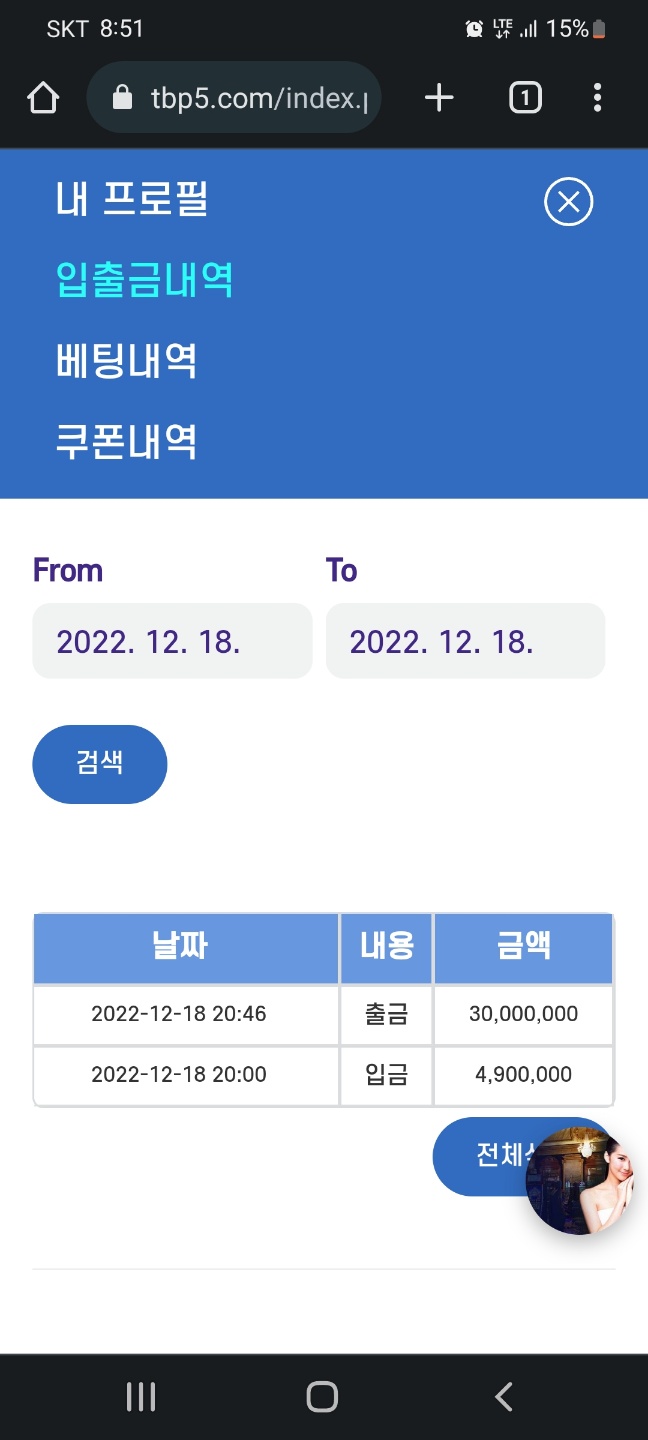Open 쿠폰내역 menu item
The height and width of the screenshot is (1440, 648).
click(126, 441)
